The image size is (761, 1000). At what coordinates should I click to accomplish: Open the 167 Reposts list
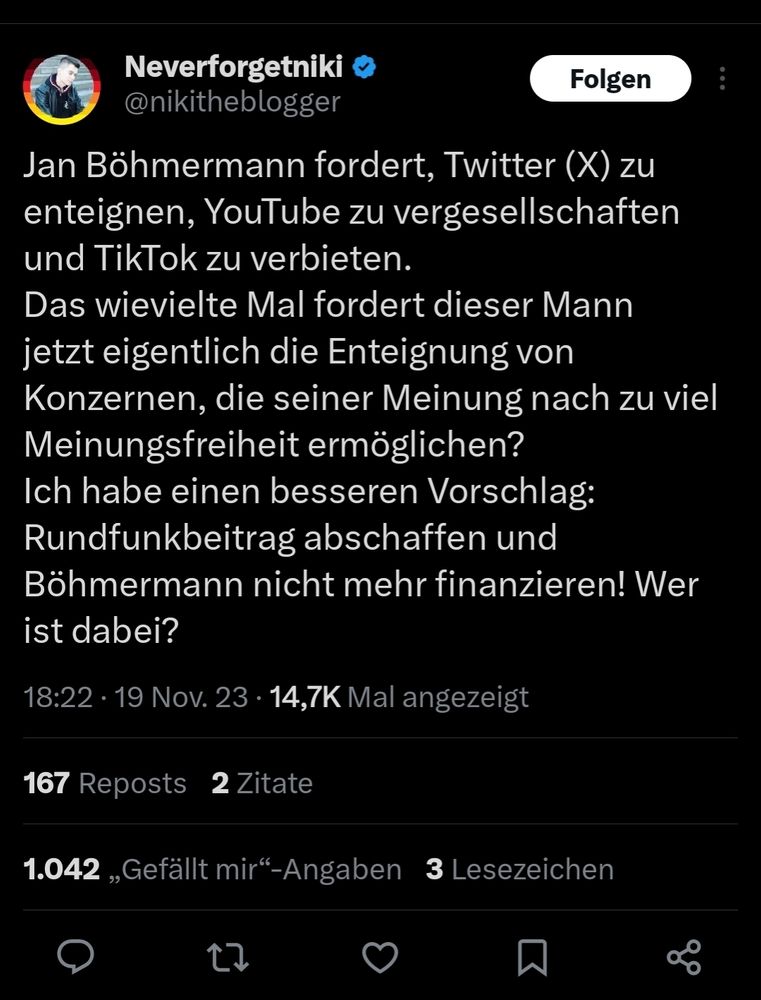tap(103, 783)
